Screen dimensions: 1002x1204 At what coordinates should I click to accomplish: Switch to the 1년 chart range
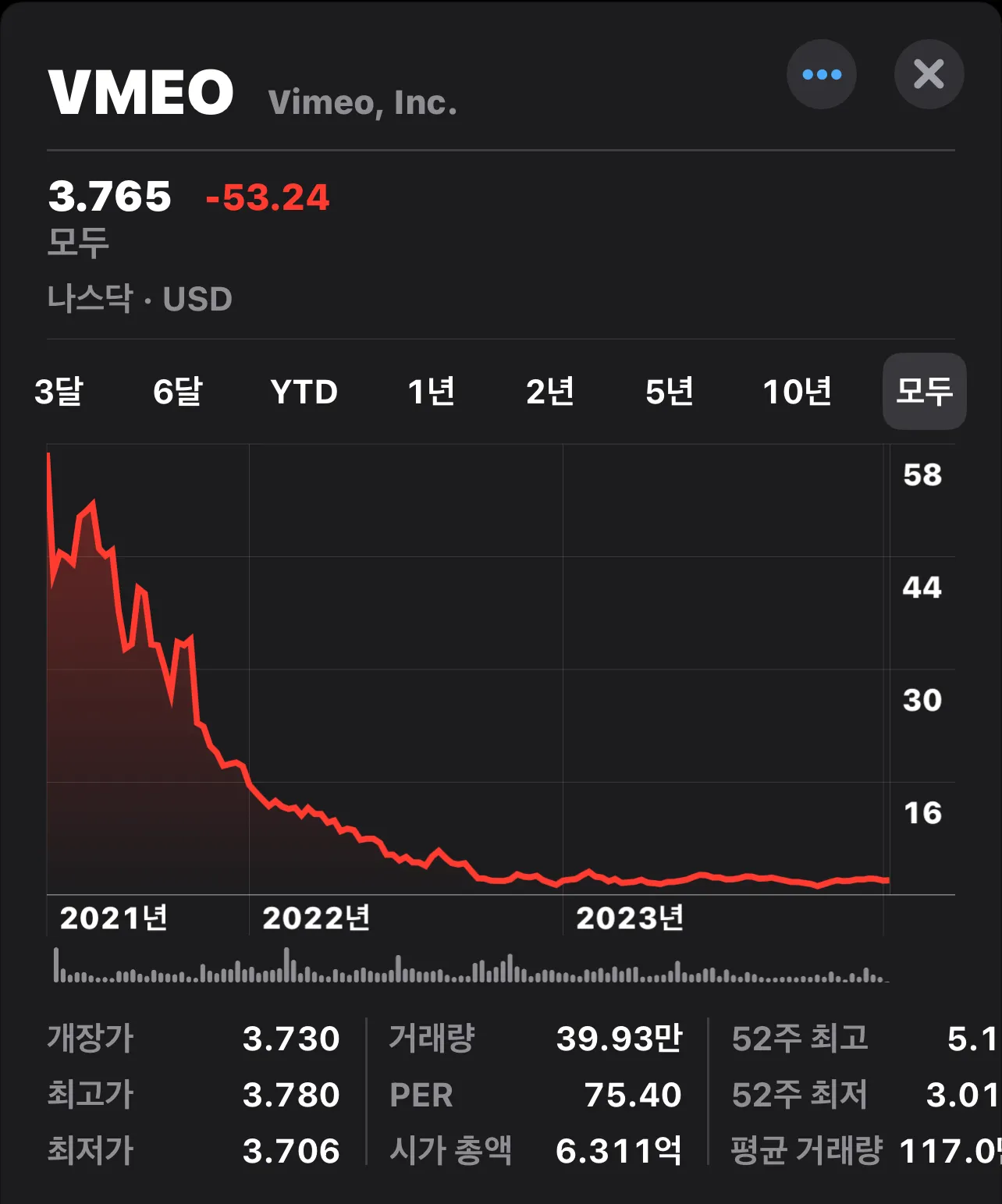pyautogui.click(x=432, y=391)
